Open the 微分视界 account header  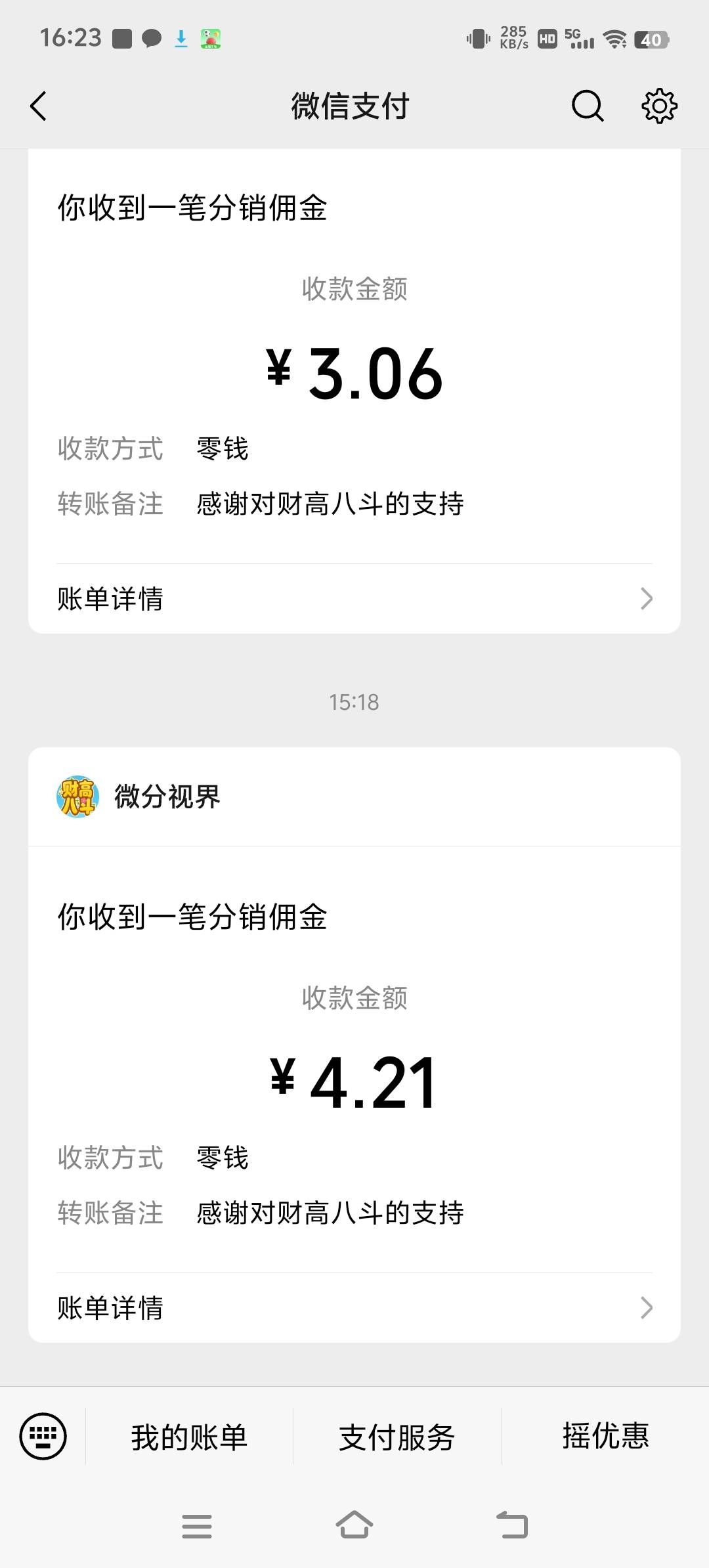pyautogui.click(x=354, y=796)
